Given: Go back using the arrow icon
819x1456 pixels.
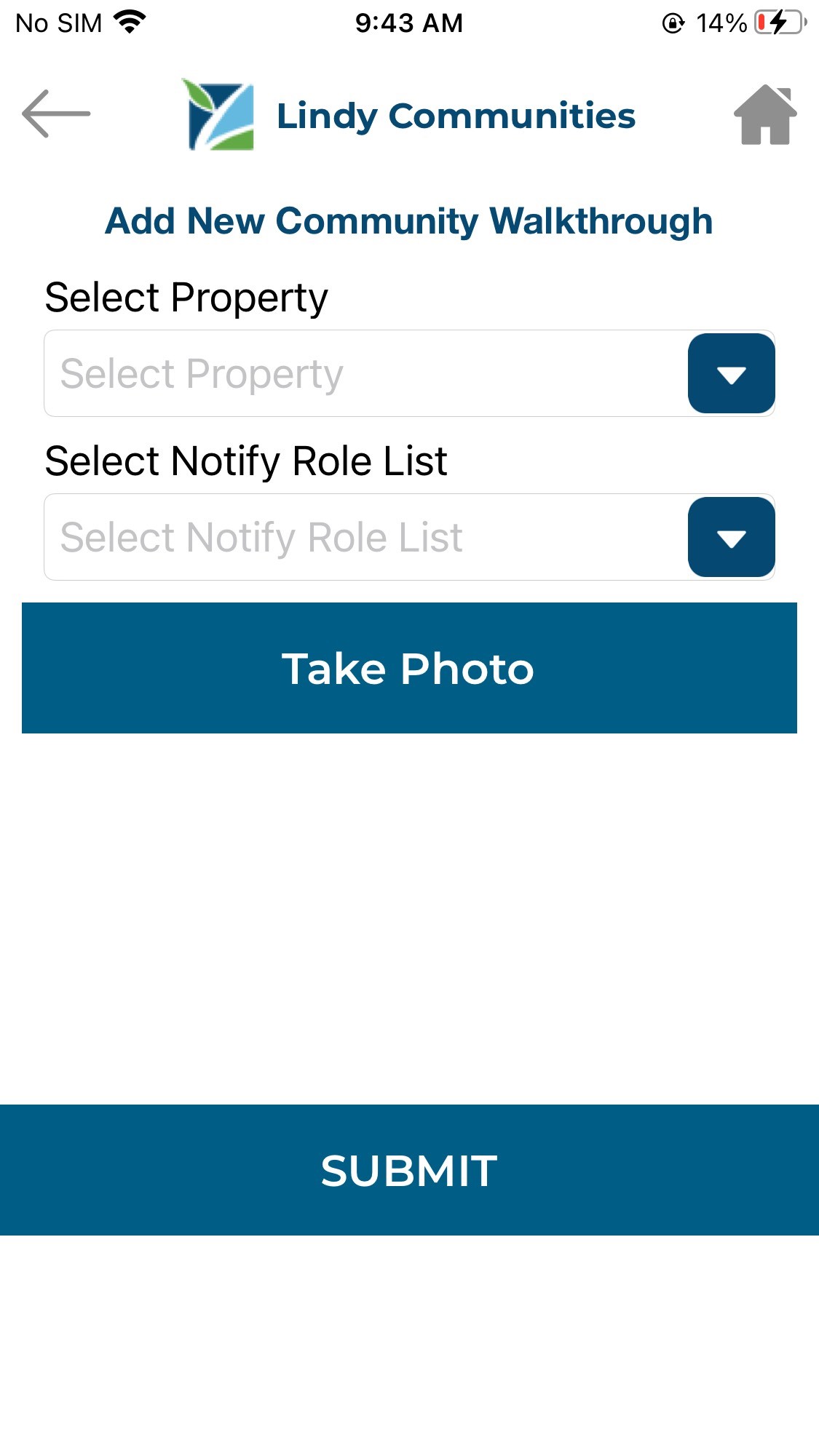Looking at the screenshot, I should pyautogui.click(x=56, y=114).
